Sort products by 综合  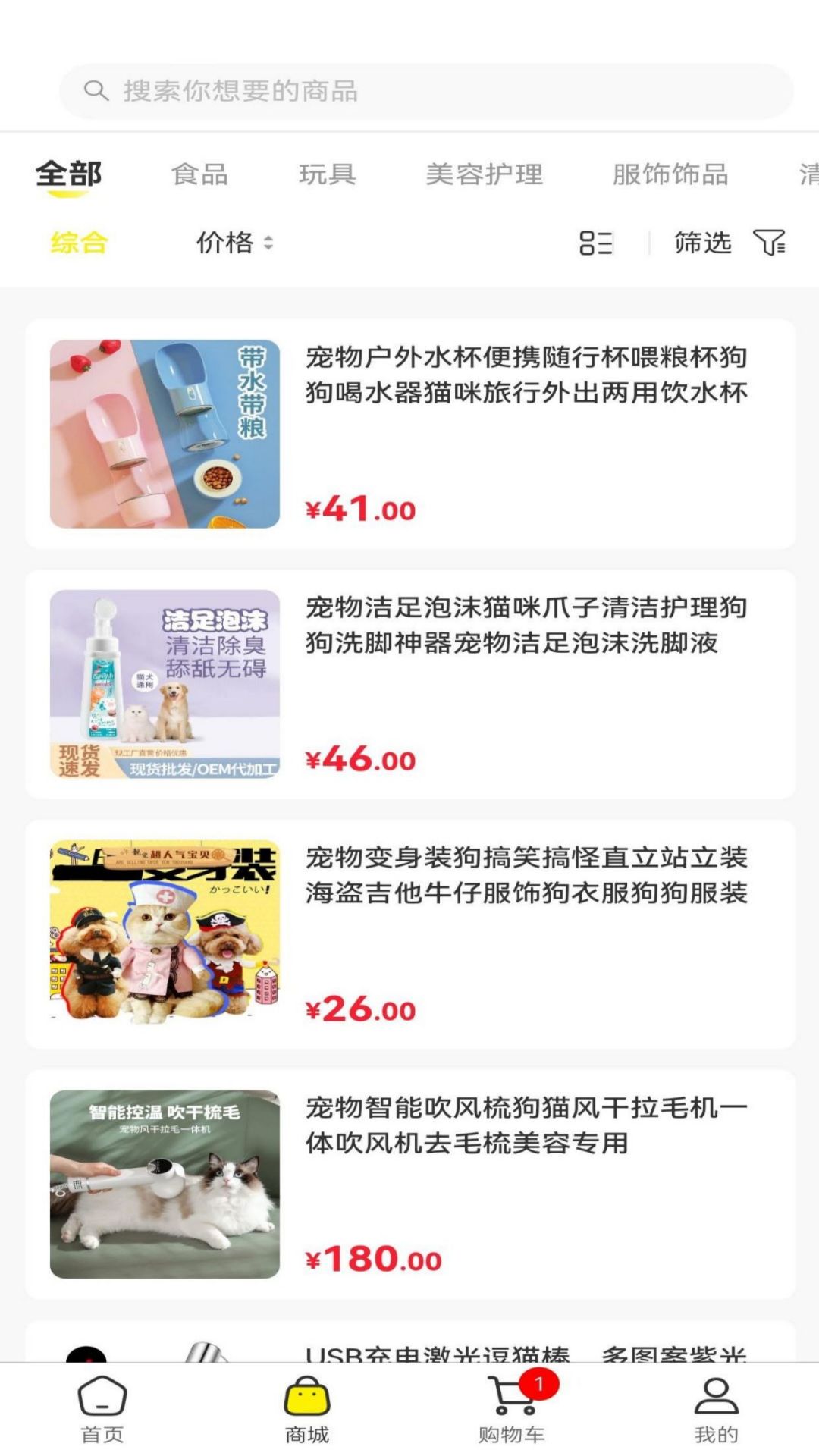79,243
